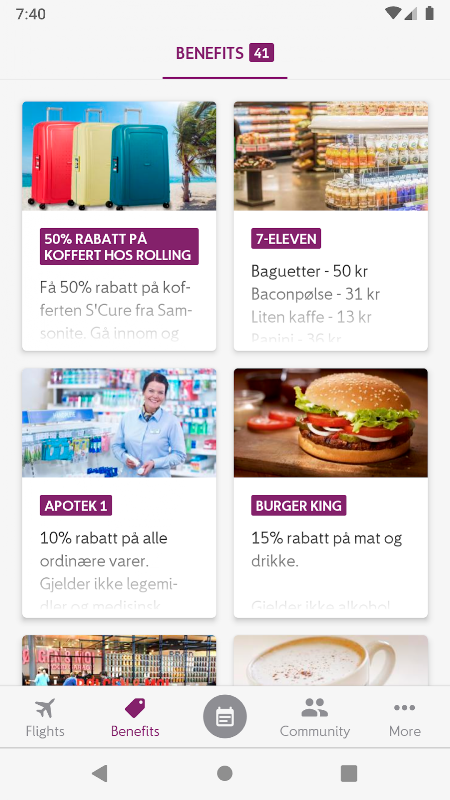Open the More menu tab
Viewport: 450px width, 800px height.
click(x=405, y=718)
